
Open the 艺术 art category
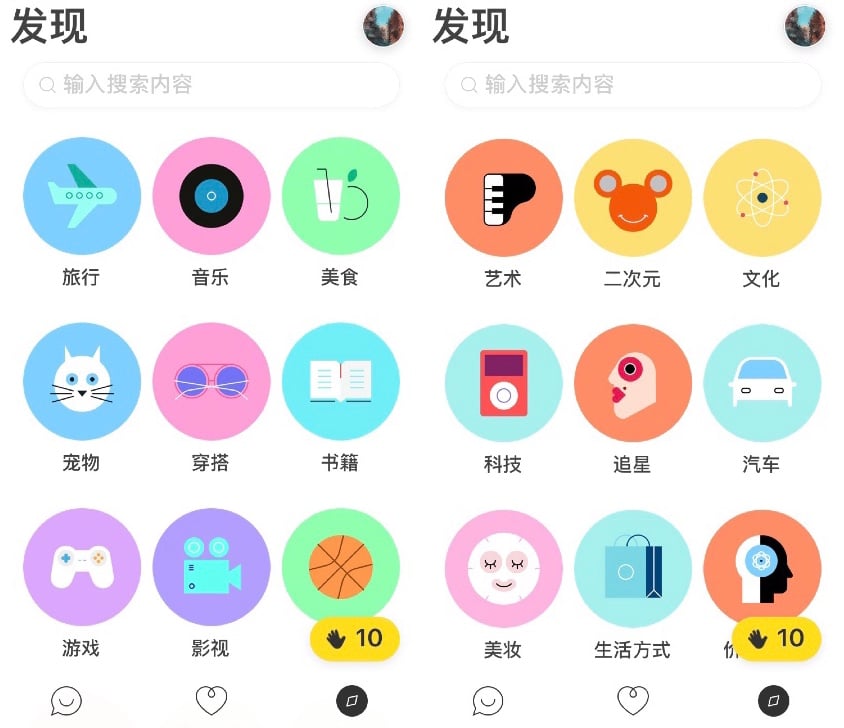(503, 197)
